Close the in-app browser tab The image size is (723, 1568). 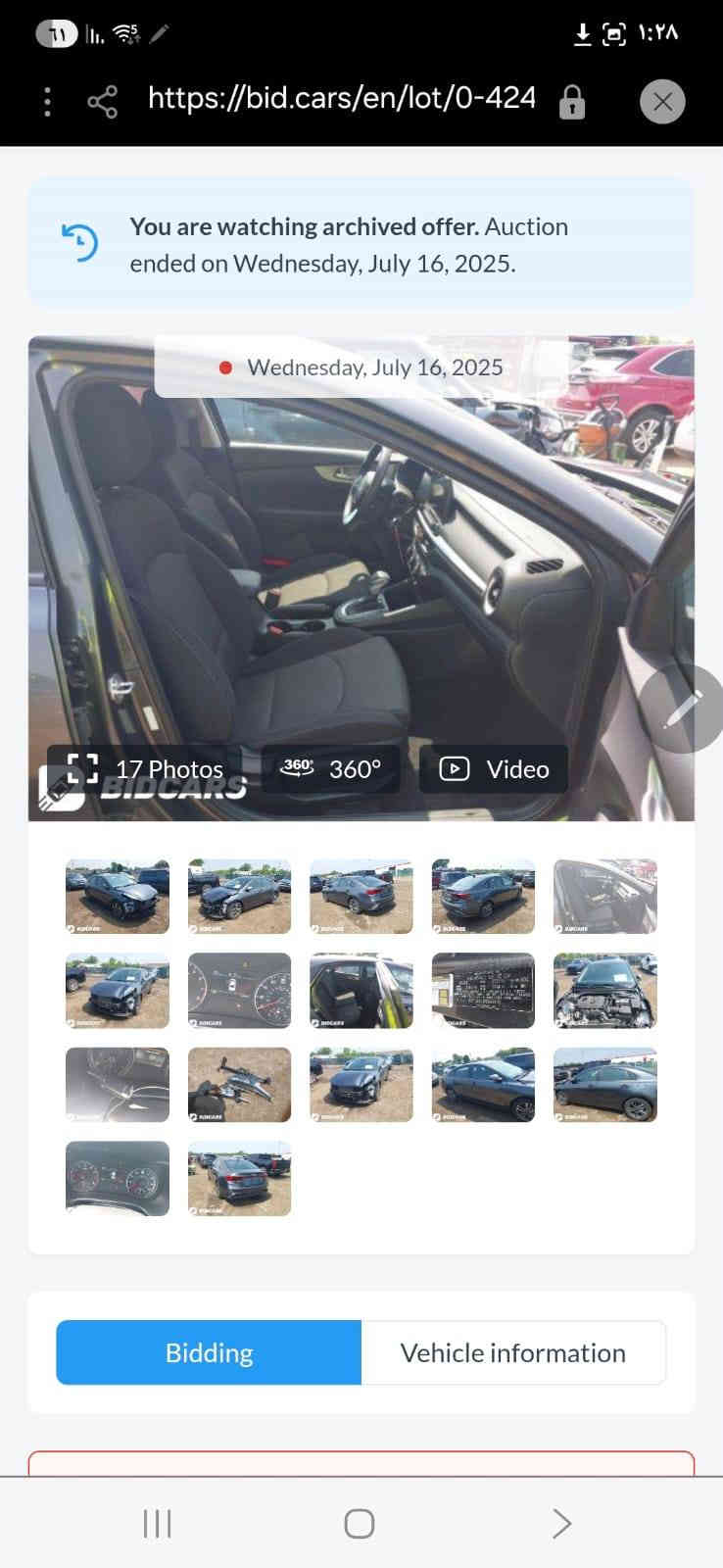(662, 102)
